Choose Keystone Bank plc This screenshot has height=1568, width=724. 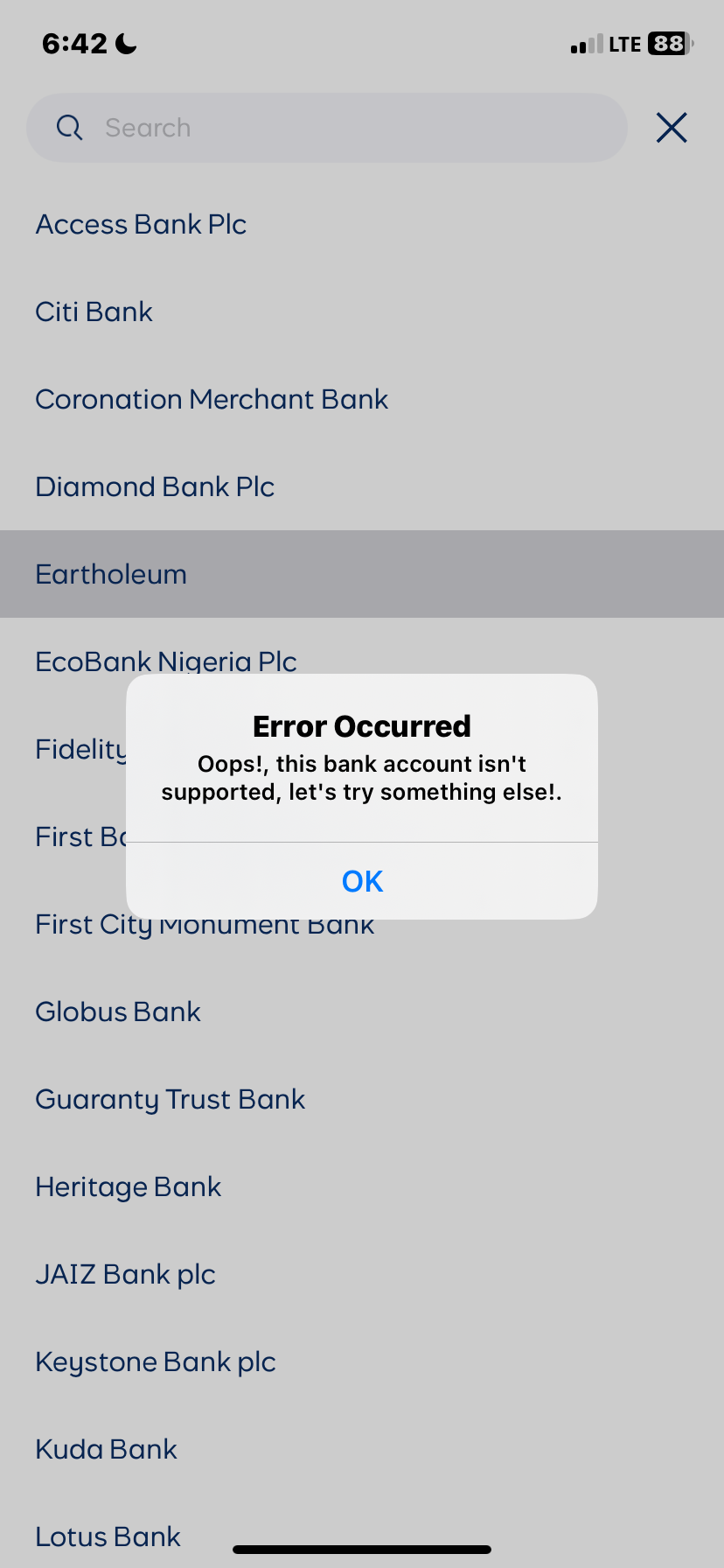click(156, 1362)
